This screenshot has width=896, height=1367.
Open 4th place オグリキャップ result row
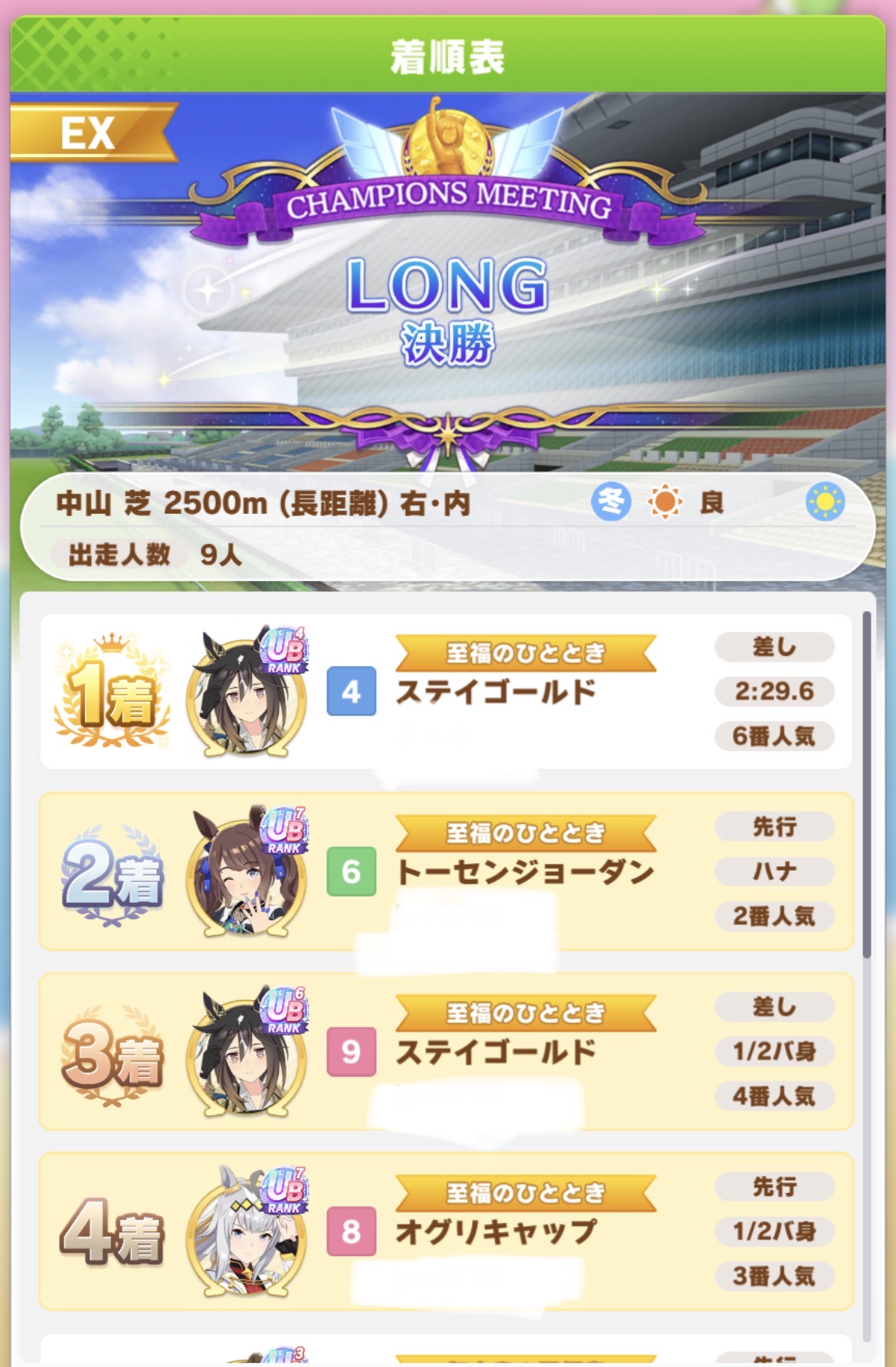click(446, 1231)
